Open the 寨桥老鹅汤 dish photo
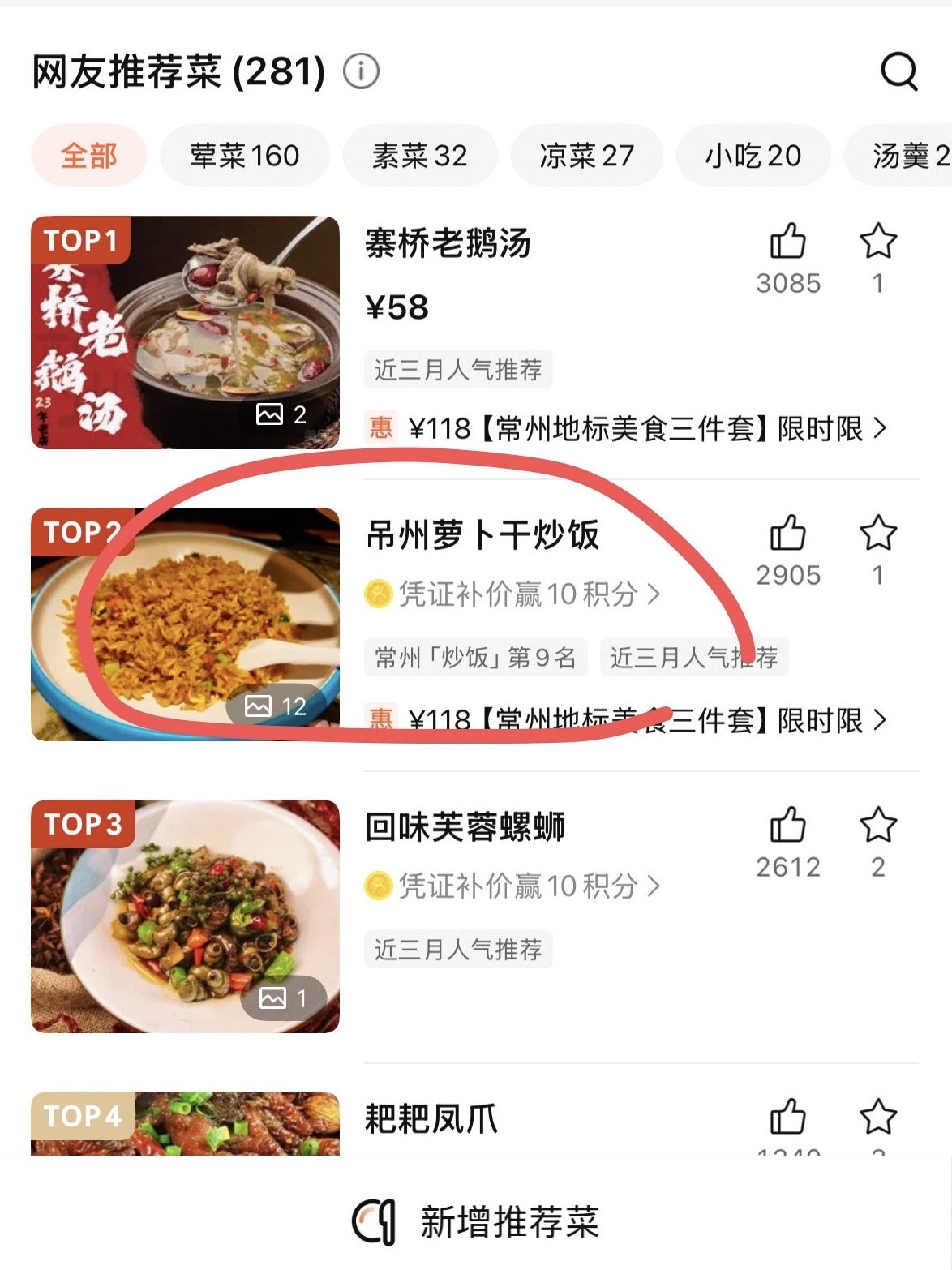 point(185,333)
